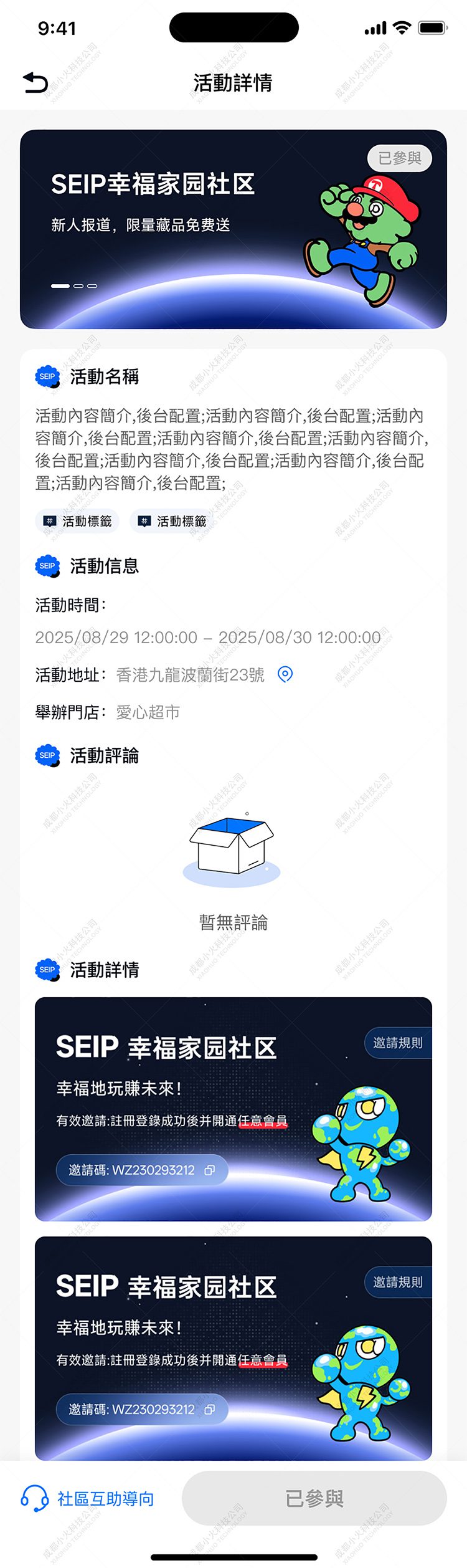Image resolution: width=467 pixels, height=1568 pixels.
Task: Select the second 活動標籤 tag chip
Action: tap(172, 521)
